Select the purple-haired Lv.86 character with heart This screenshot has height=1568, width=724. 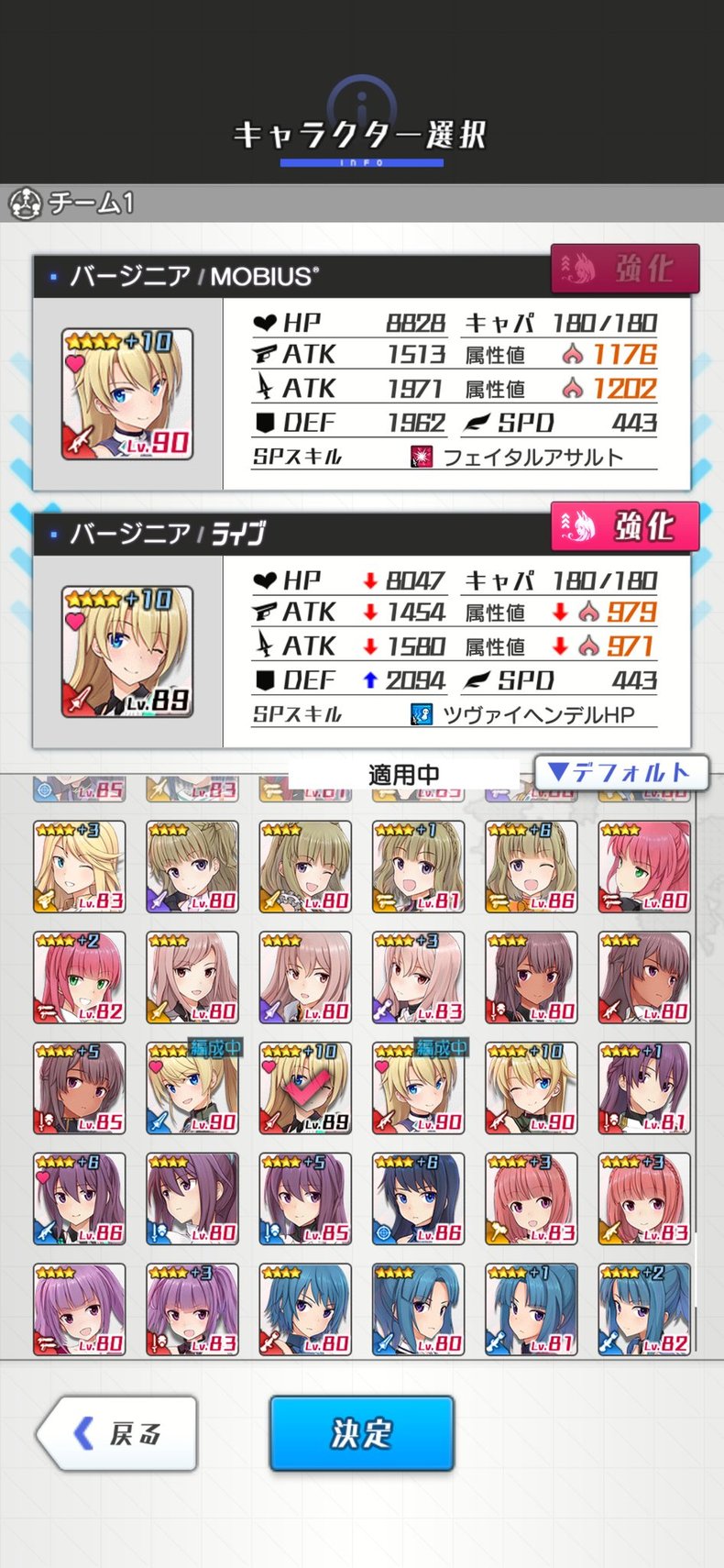tap(79, 1198)
